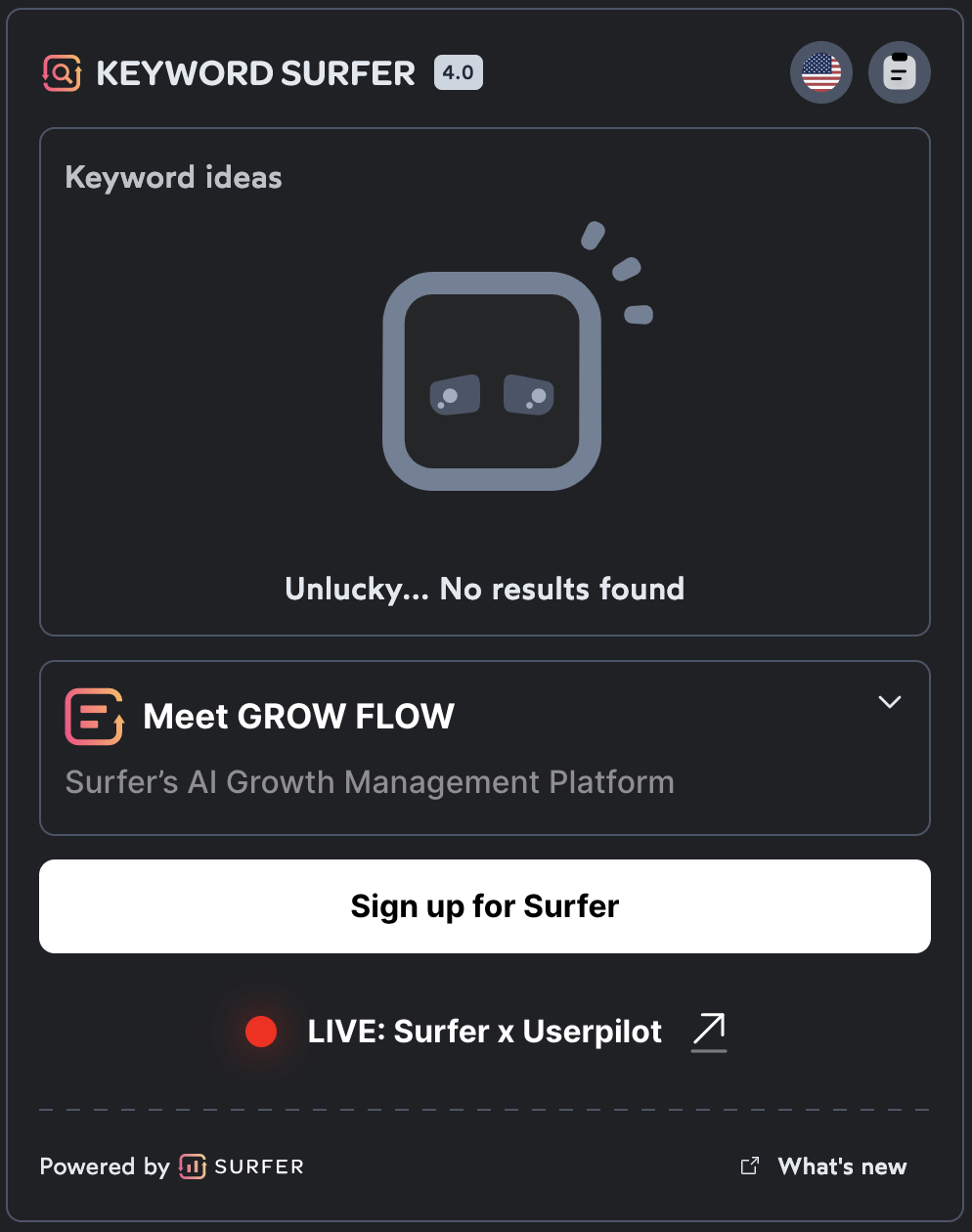Image resolution: width=972 pixels, height=1232 pixels.
Task: Tap Sign up for Surfer button
Action: pos(485,906)
